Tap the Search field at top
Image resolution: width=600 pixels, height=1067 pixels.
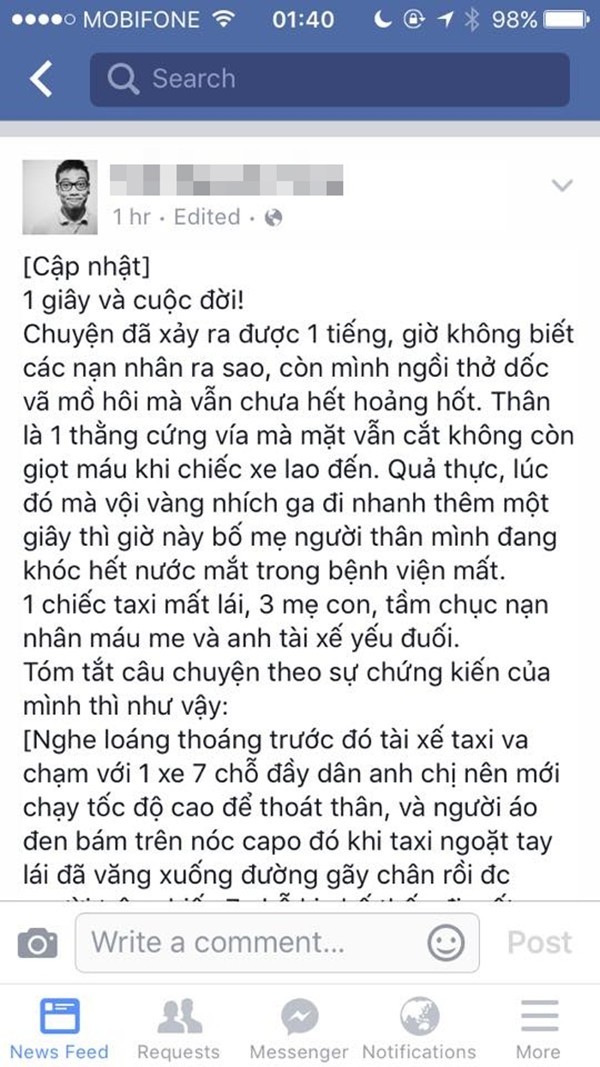[330, 79]
